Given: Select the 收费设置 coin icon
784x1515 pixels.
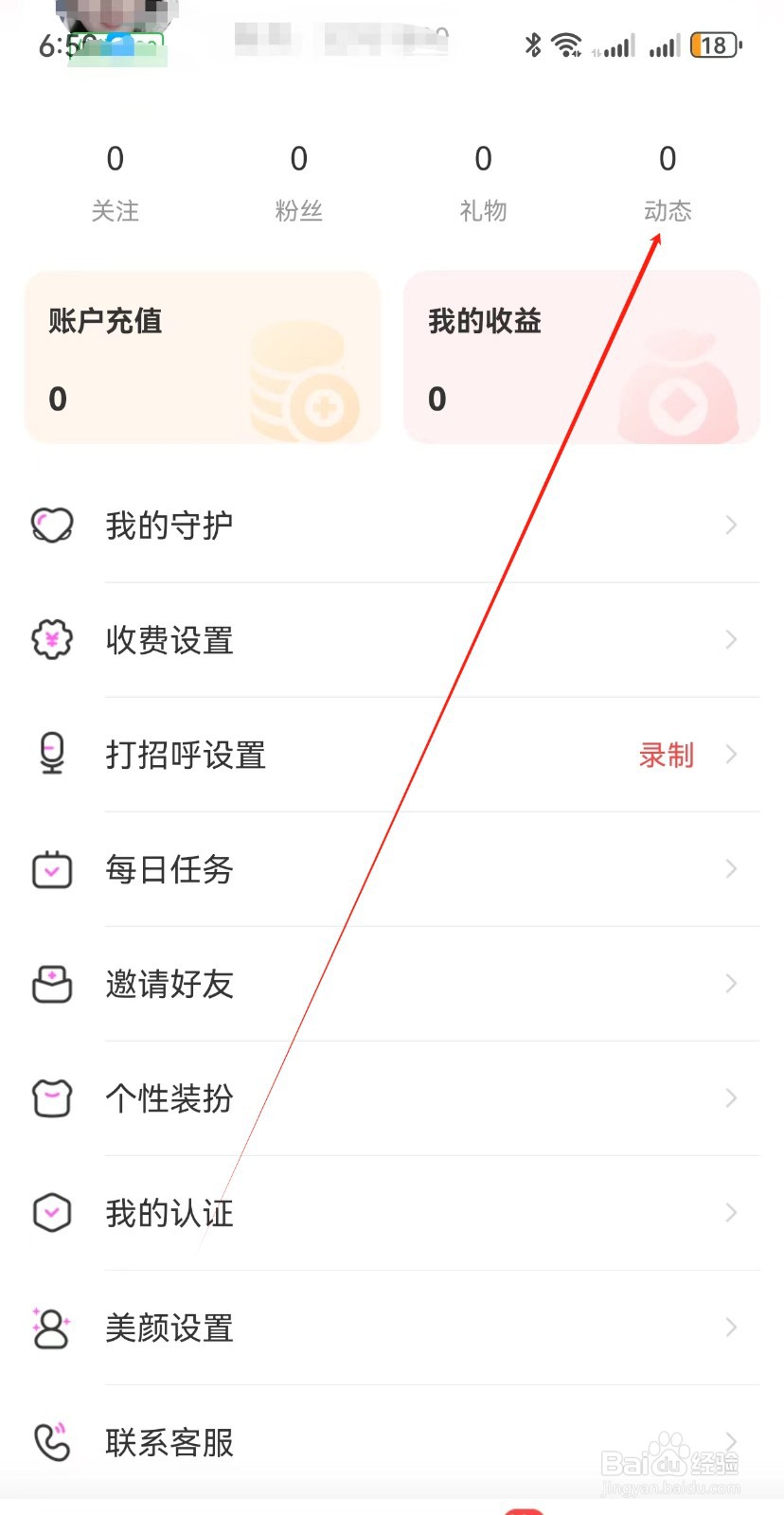Looking at the screenshot, I should click(52, 639).
